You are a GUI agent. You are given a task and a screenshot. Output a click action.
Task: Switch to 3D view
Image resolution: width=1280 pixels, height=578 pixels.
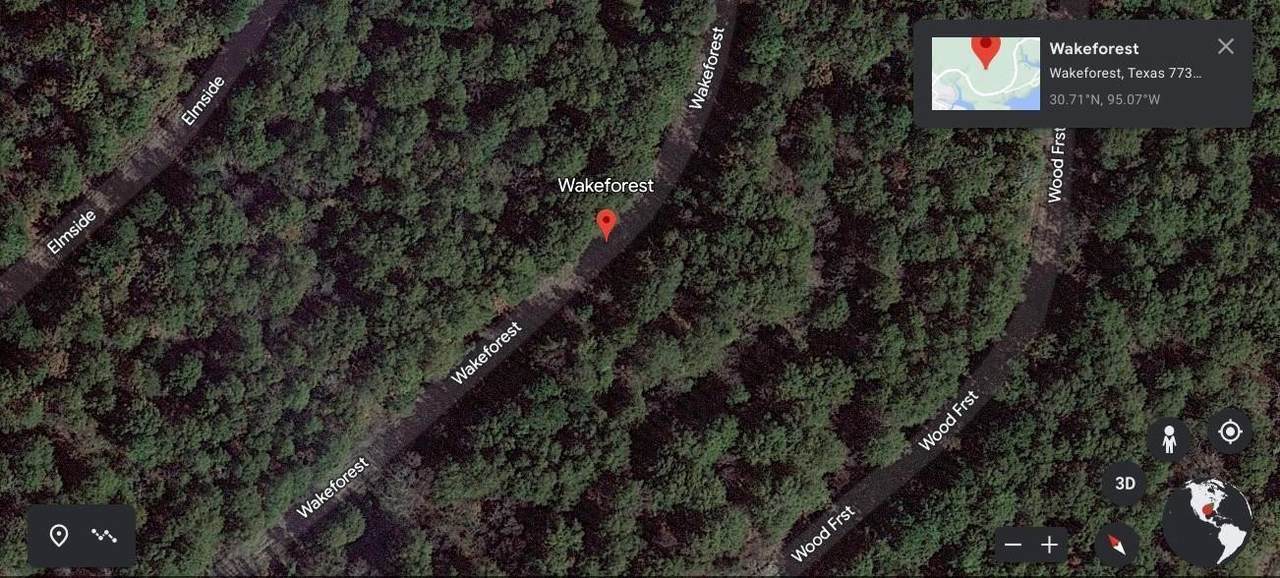point(1125,484)
